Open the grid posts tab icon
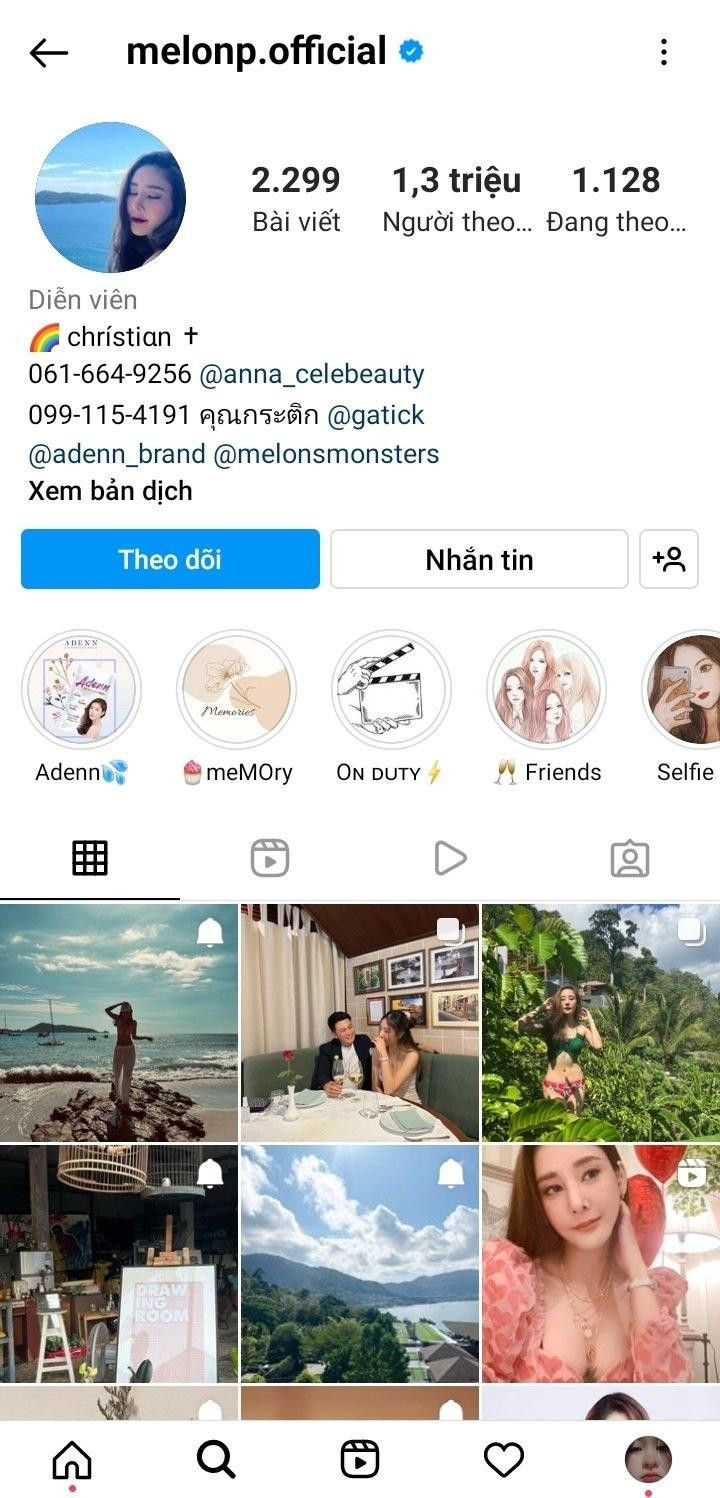Screen dimensions: 720x1498 (89, 857)
